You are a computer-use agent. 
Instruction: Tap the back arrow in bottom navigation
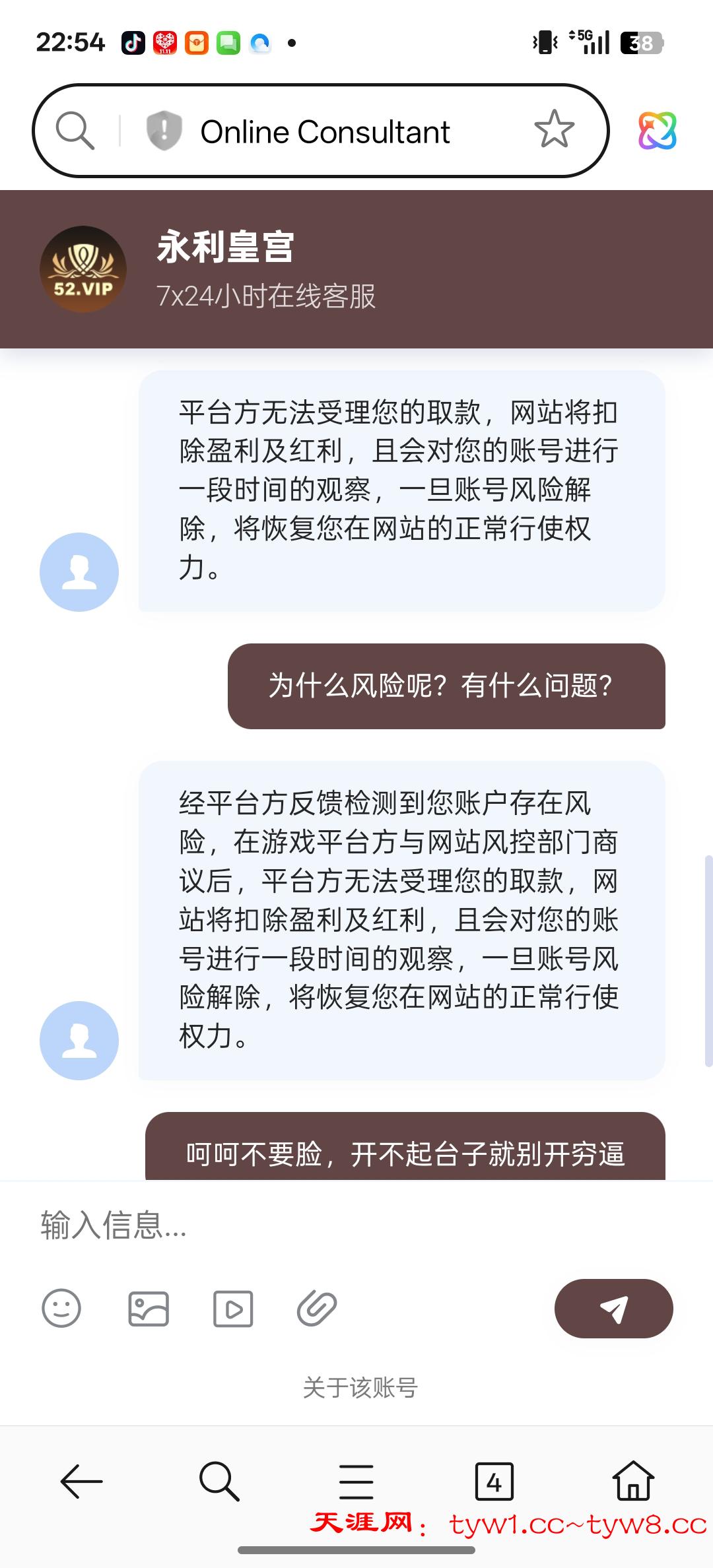(80, 1478)
